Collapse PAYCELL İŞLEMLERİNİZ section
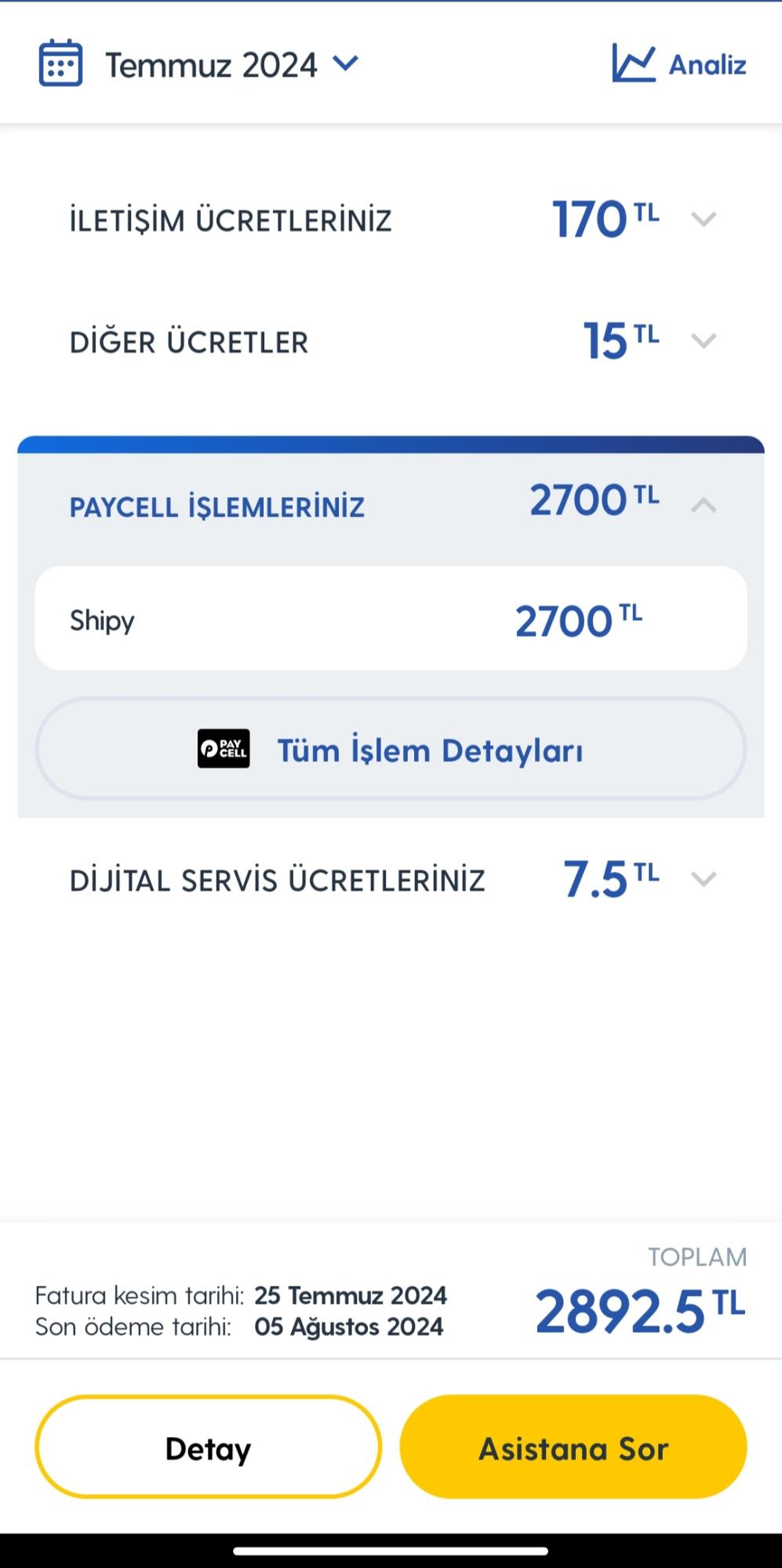 click(704, 505)
